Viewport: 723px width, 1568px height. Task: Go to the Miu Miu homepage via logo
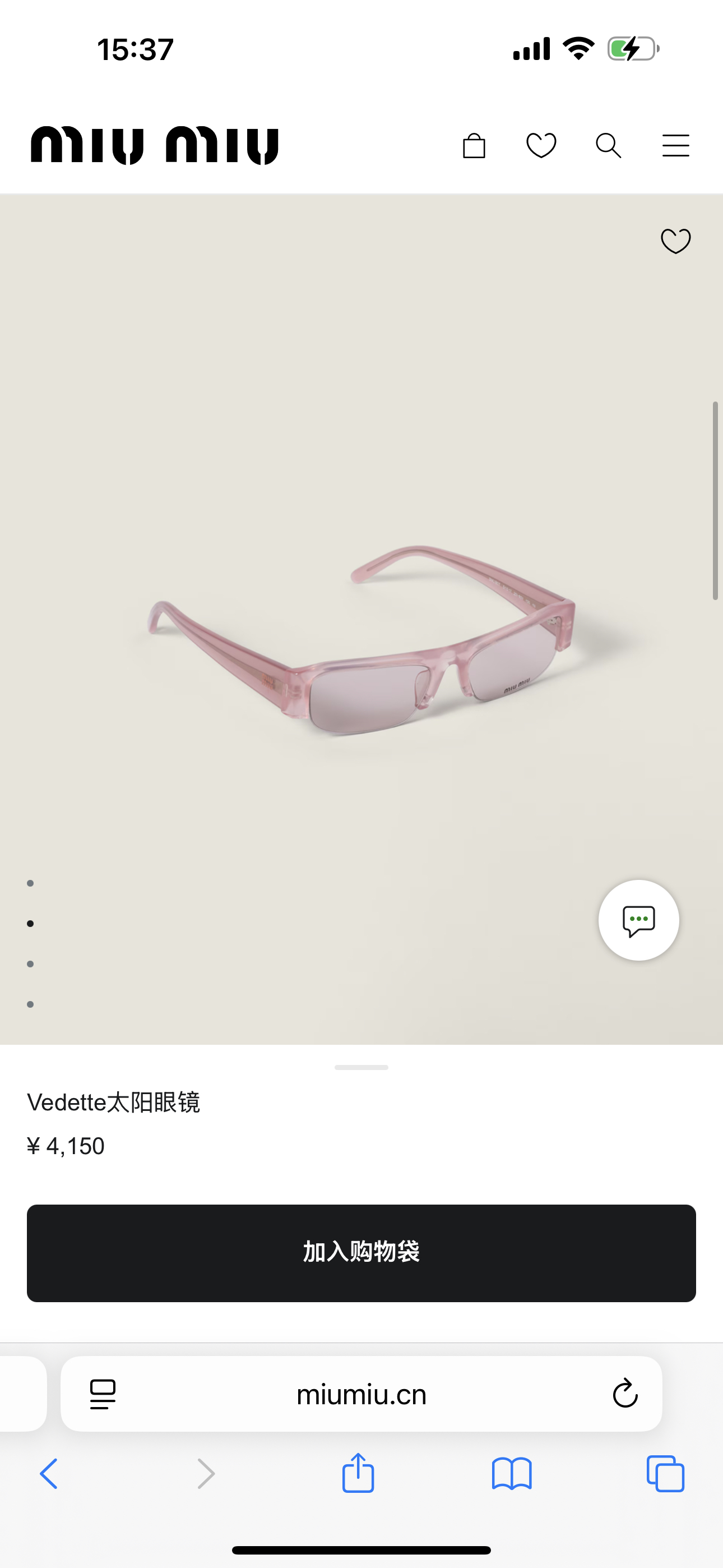155,146
